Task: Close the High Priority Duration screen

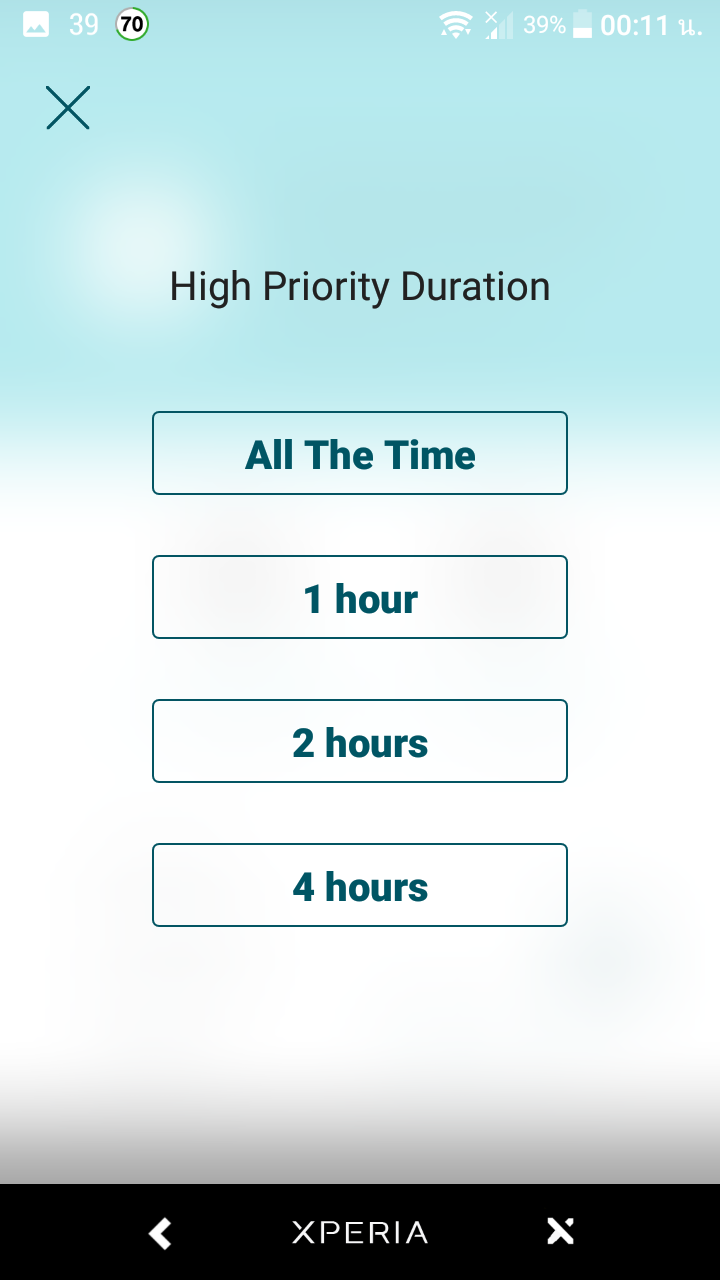Action: click(x=68, y=108)
